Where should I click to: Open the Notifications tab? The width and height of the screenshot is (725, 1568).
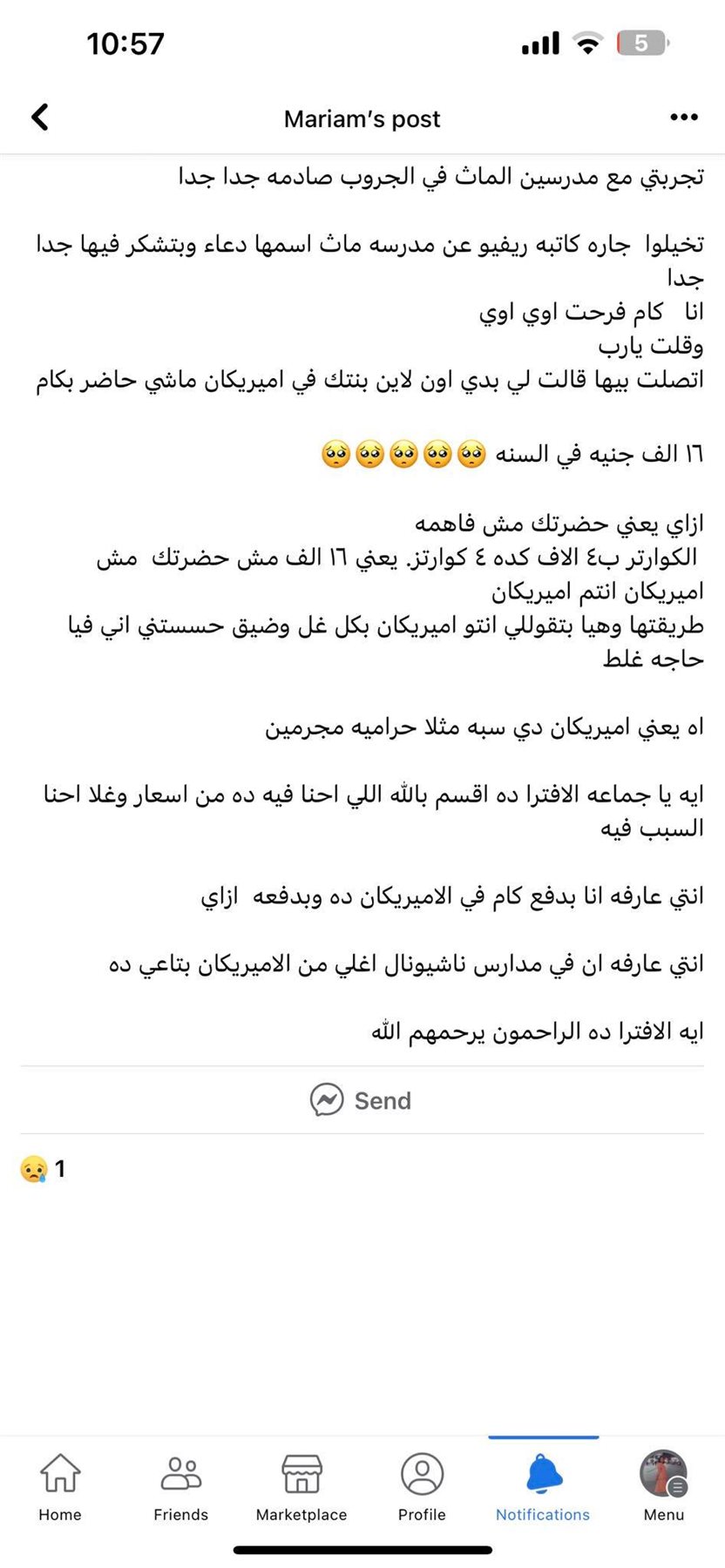click(543, 1487)
